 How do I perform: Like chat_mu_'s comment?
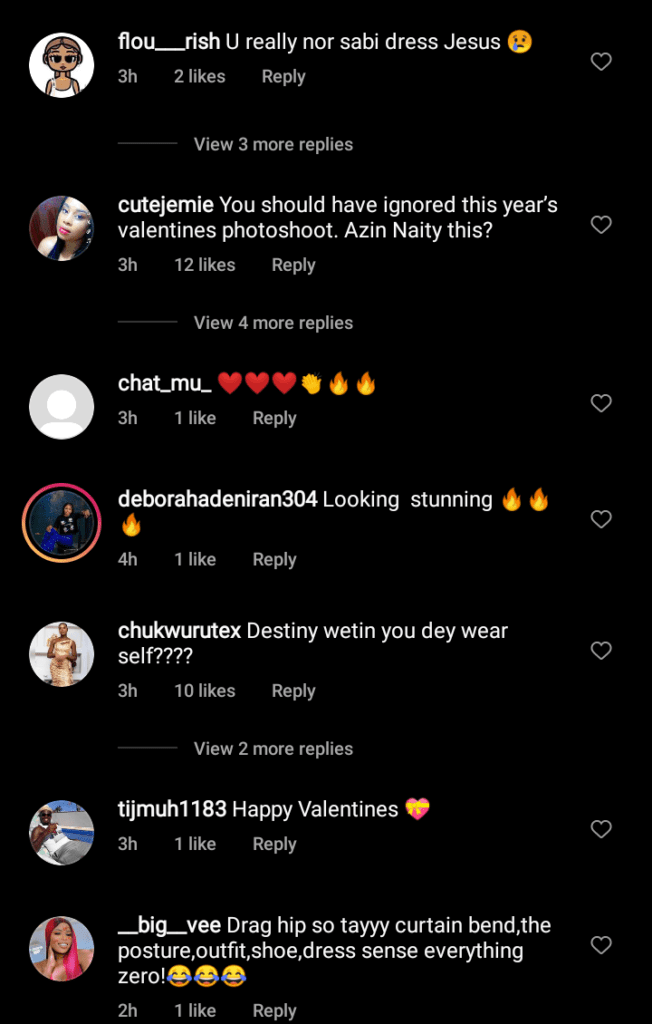pos(601,403)
